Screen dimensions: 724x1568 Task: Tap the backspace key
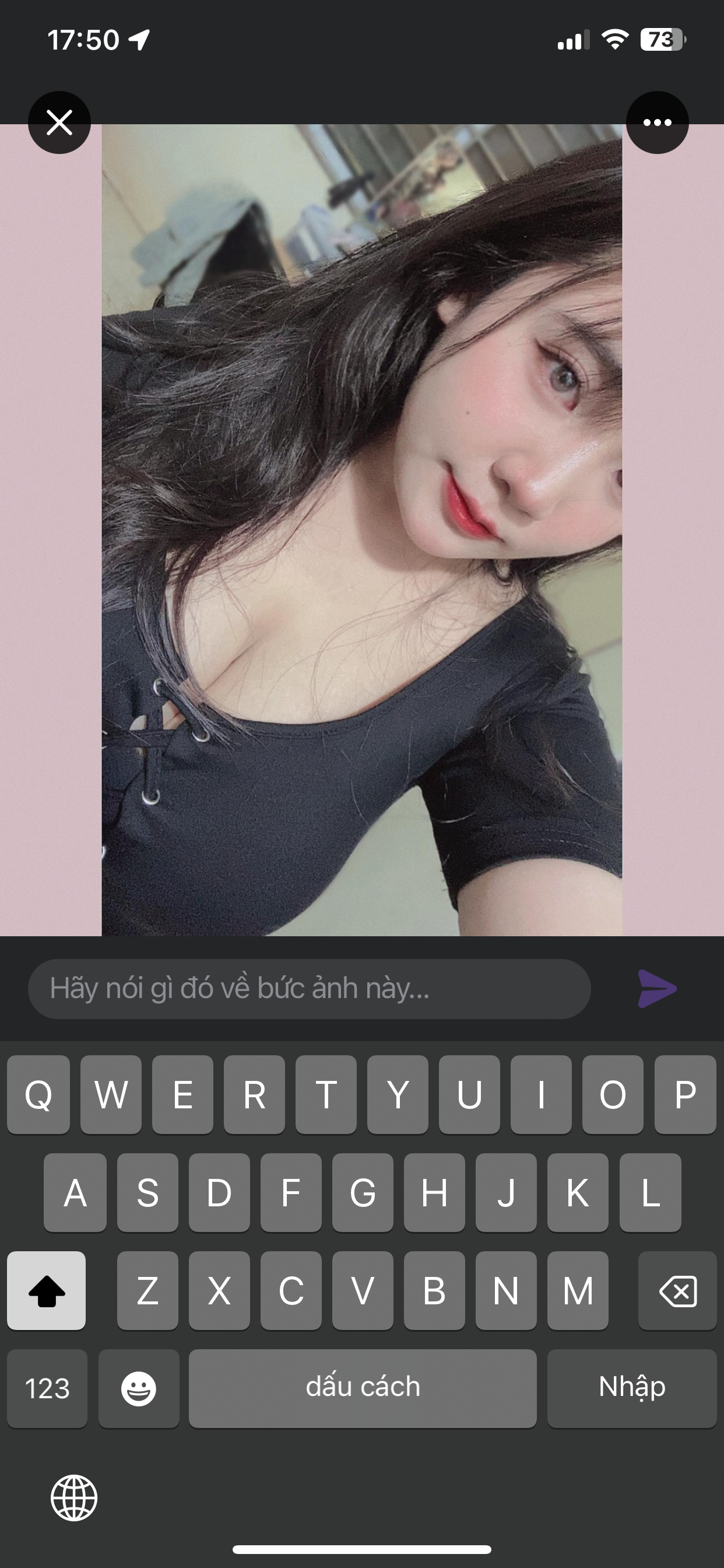pos(677,1290)
